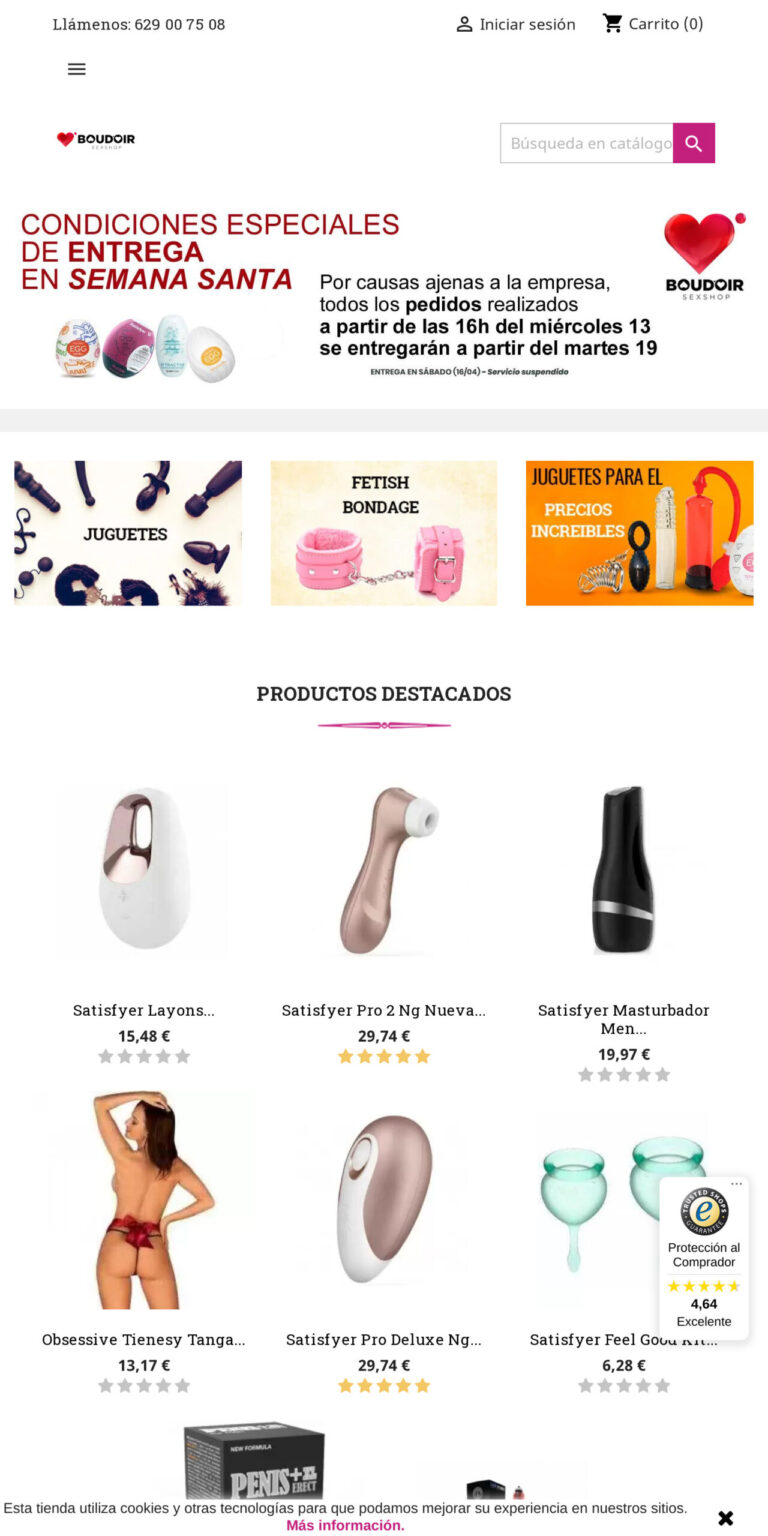
Task: Click the Trusted Shops options dots
Action: click(736, 1184)
